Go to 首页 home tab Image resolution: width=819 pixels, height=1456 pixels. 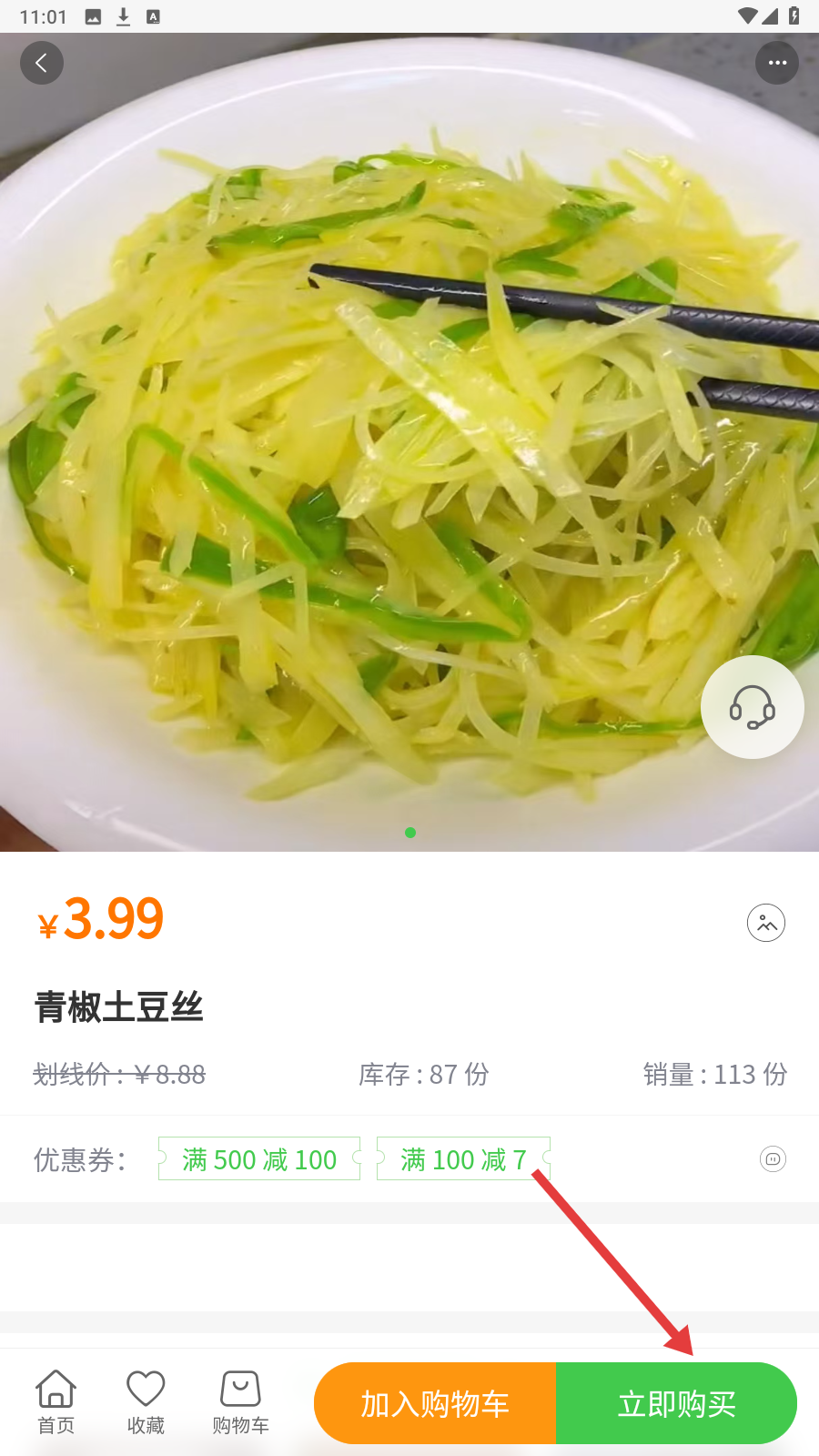click(56, 1402)
